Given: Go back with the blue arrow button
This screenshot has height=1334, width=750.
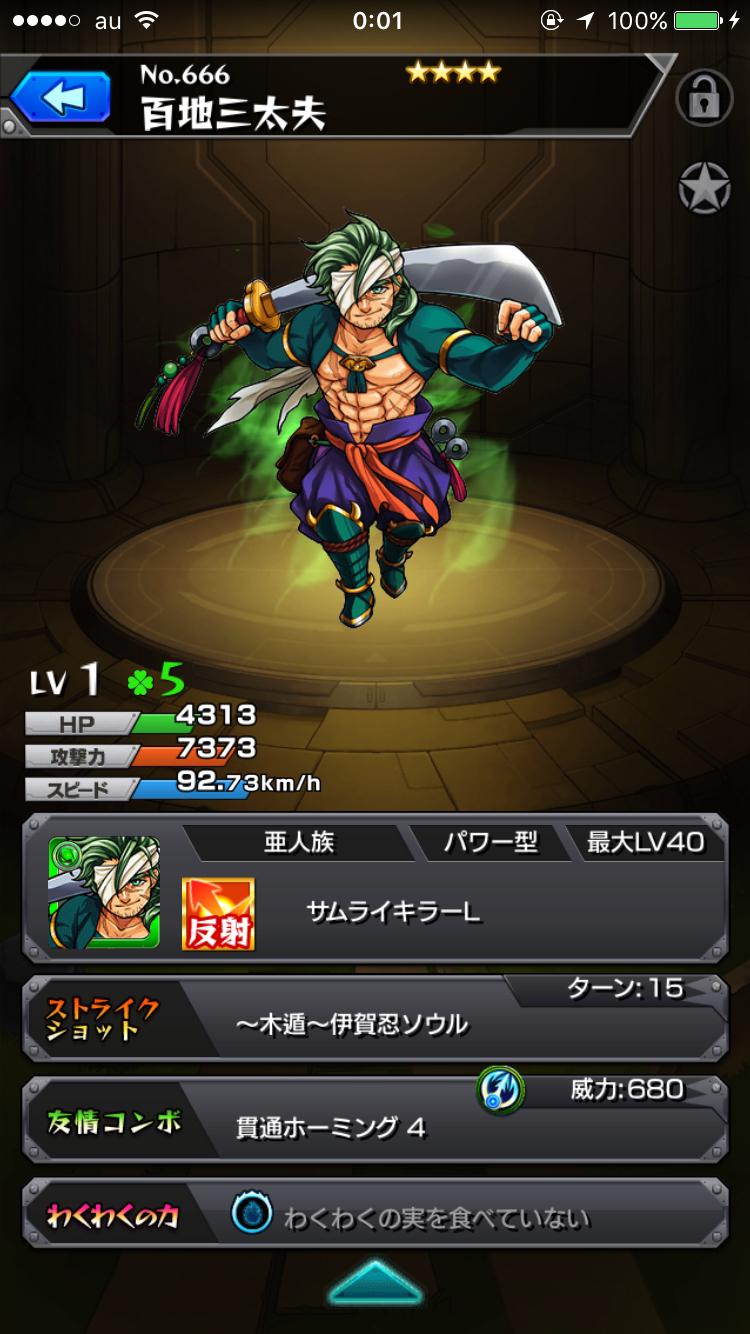Looking at the screenshot, I should (x=62, y=99).
